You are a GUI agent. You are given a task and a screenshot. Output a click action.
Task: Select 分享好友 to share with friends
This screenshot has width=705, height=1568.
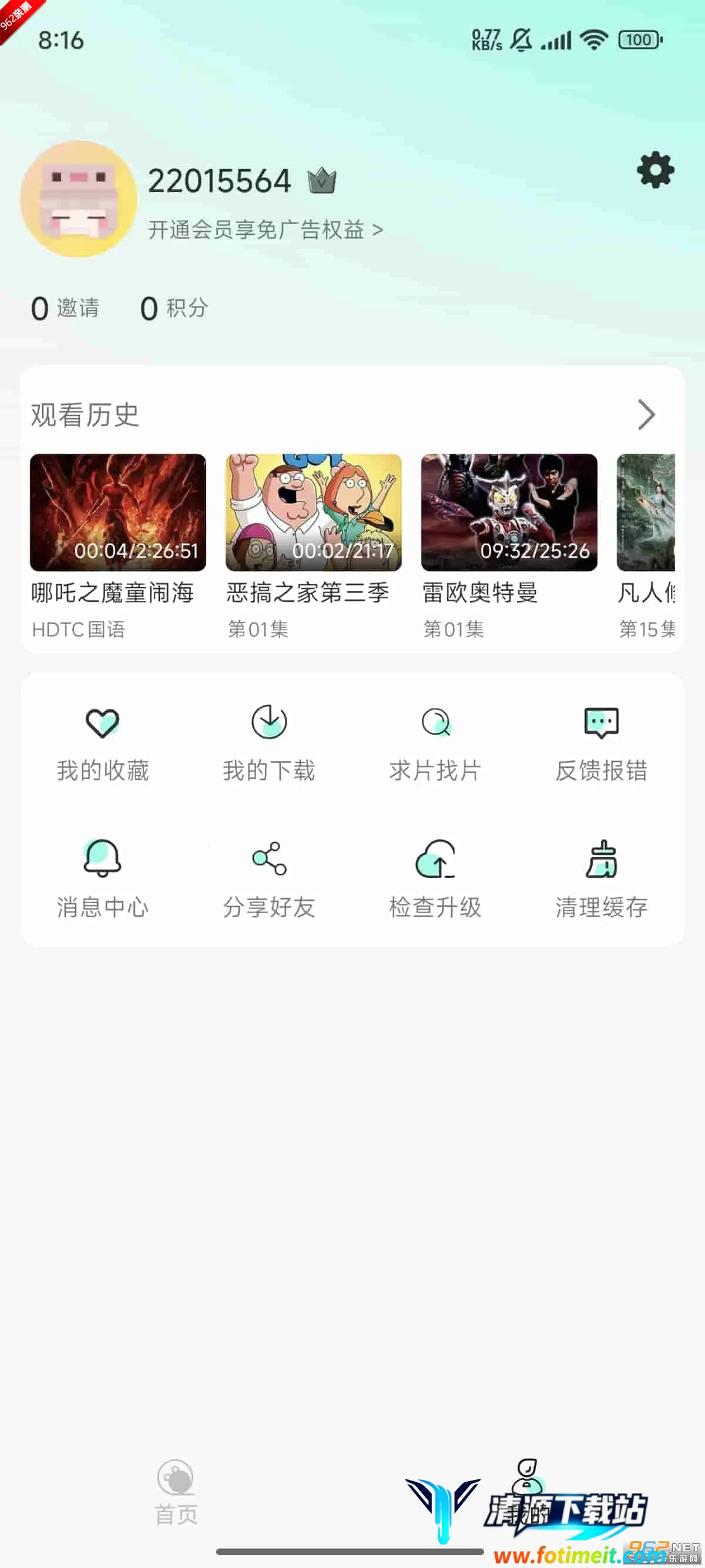(x=269, y=880)
